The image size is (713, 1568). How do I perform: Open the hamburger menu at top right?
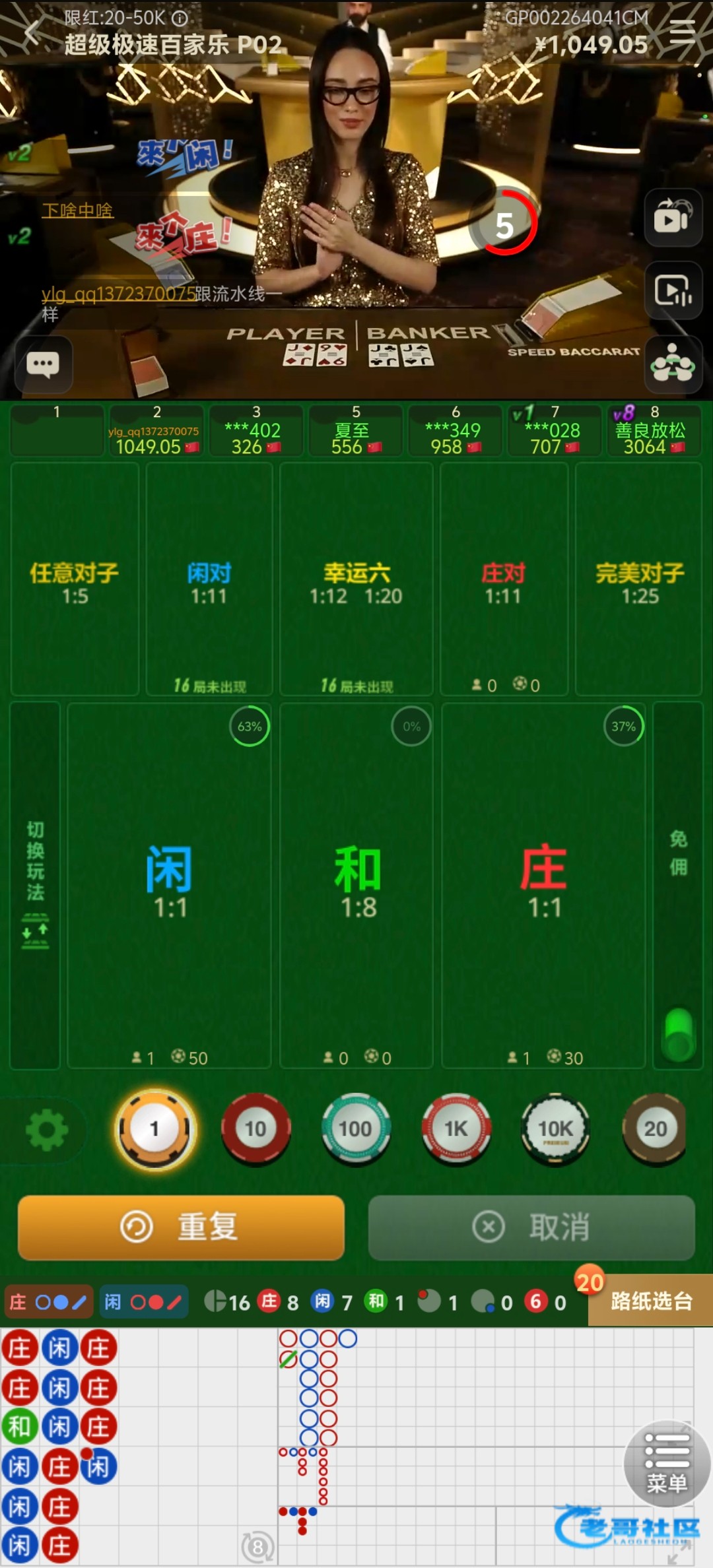point(682,32)
